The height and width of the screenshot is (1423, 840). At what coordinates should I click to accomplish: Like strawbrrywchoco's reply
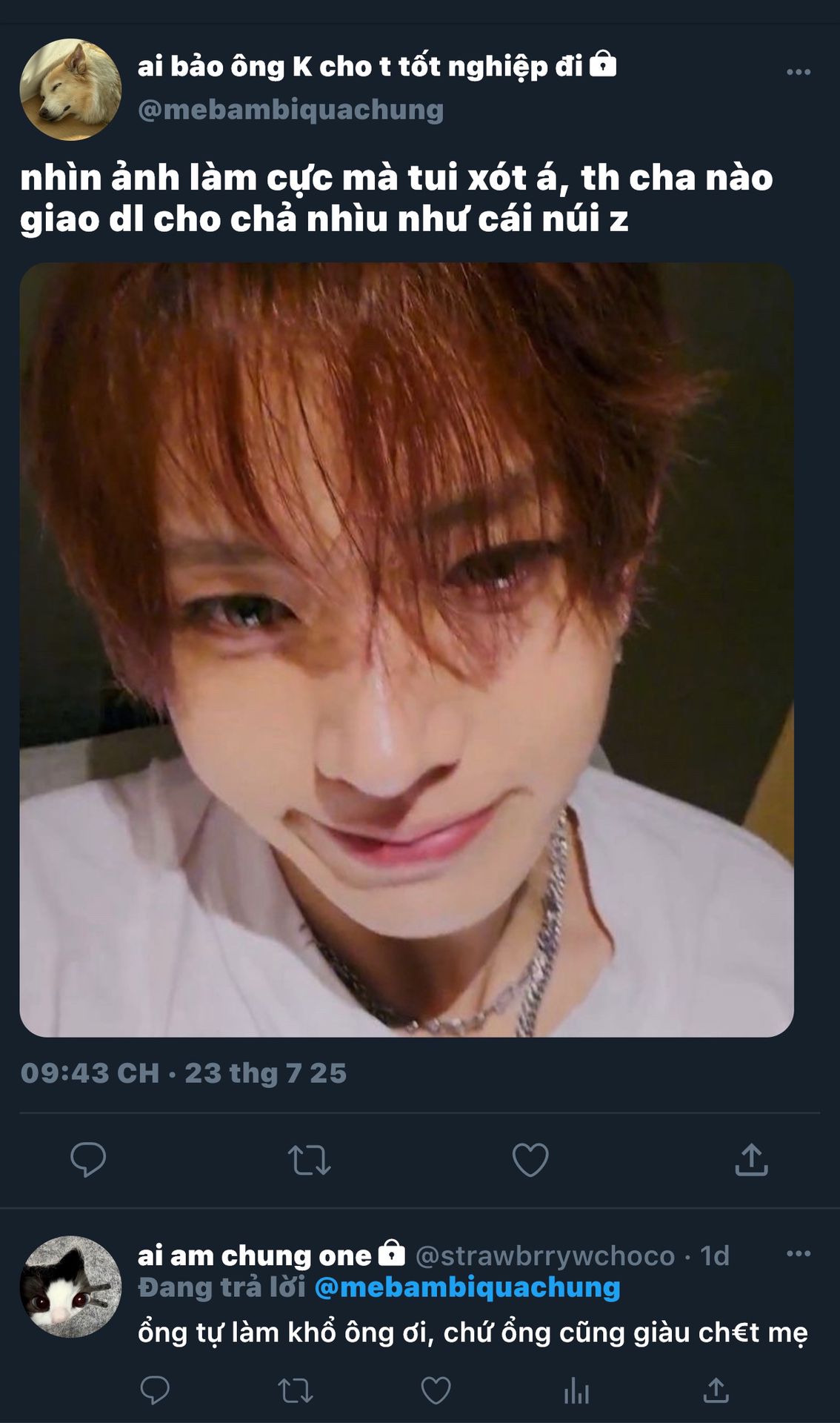click(x=436, y=1390)
